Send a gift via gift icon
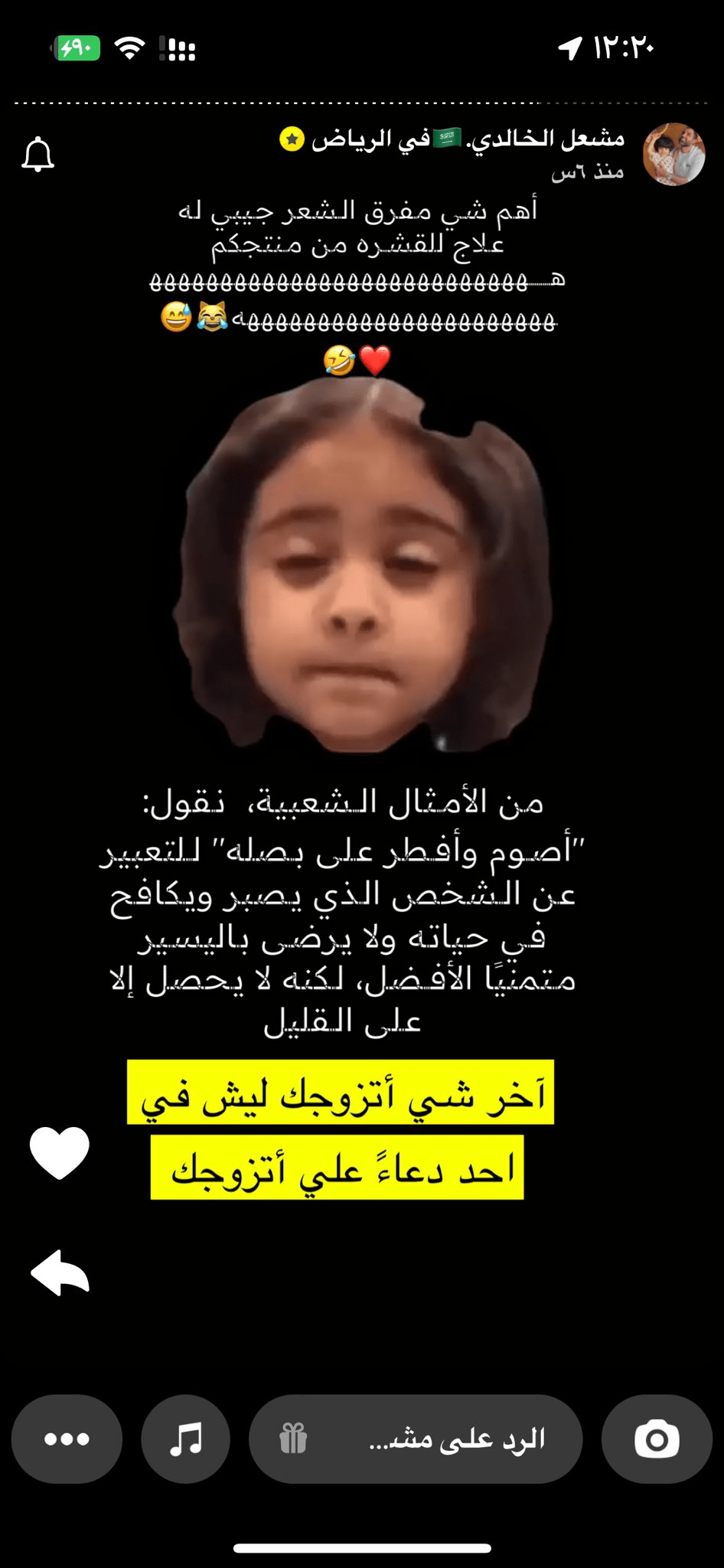 click(293, 1439)
